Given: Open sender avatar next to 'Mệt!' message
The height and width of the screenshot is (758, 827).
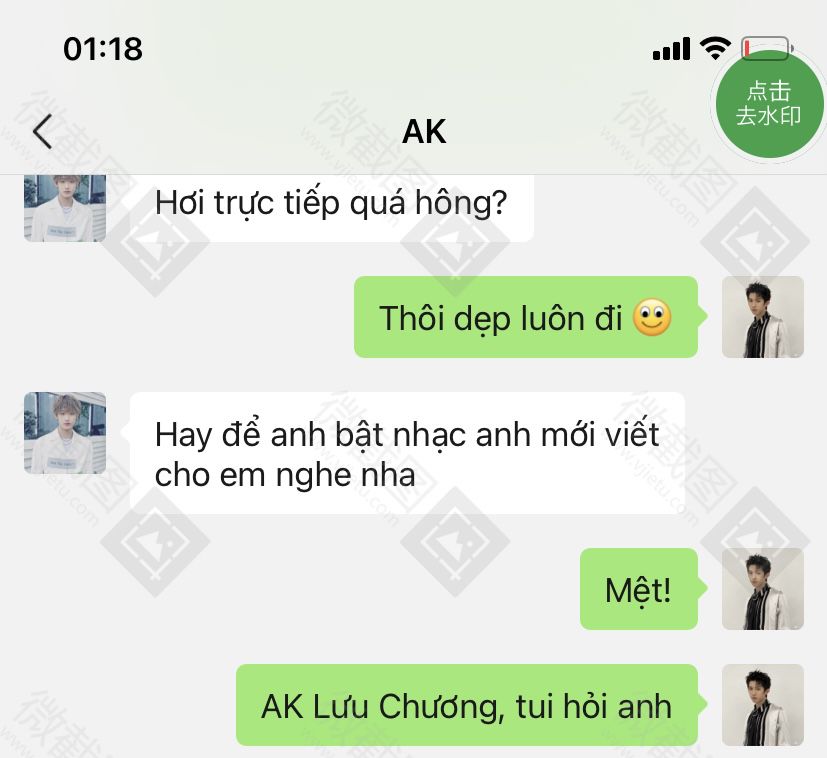Looking at the screenshot, I should [762, 589].
